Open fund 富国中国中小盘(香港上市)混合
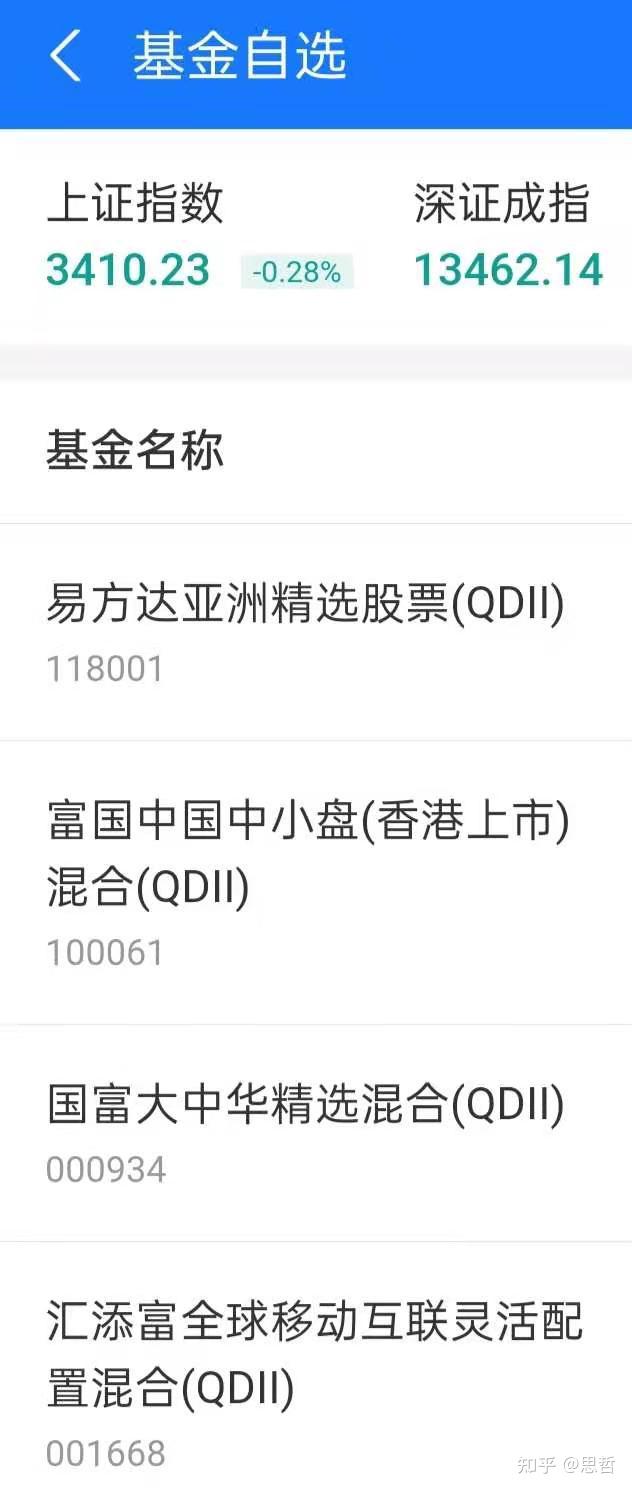632x1491 pixels. 307,882
